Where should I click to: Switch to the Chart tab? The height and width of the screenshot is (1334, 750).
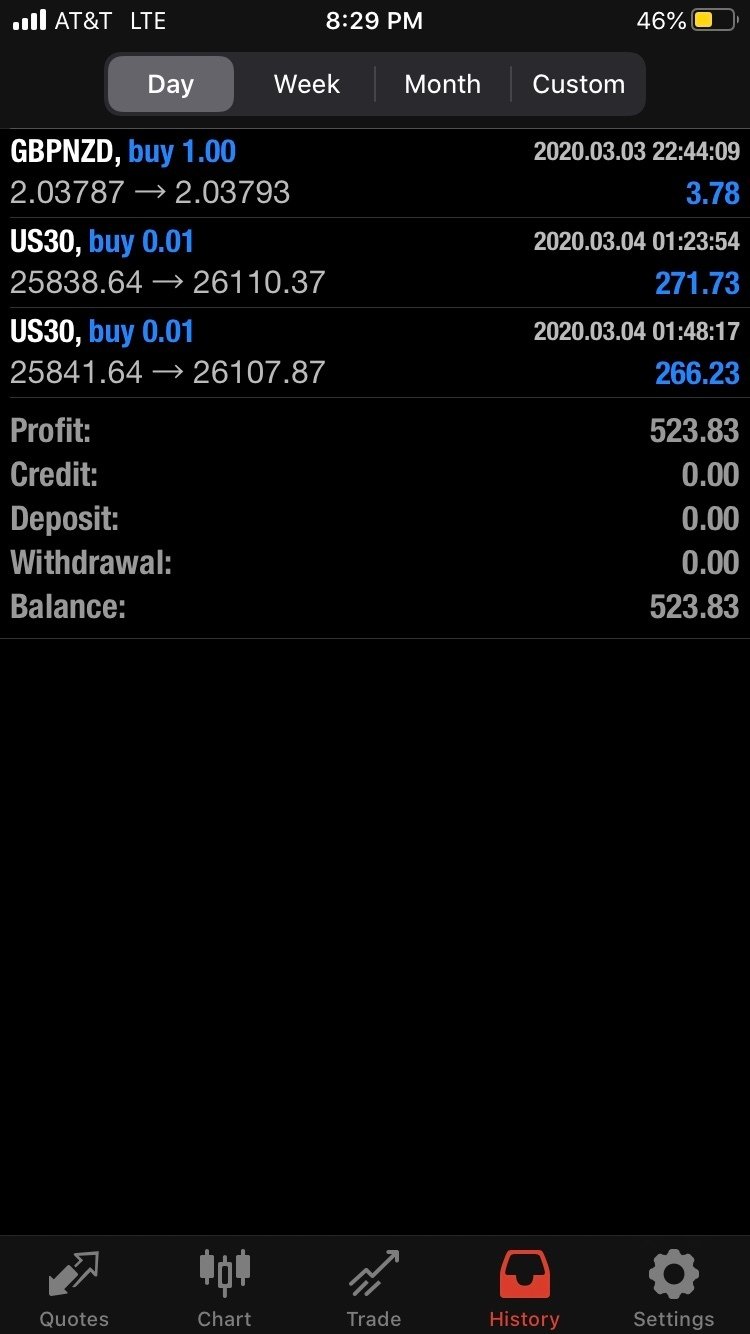[224, 1288]
